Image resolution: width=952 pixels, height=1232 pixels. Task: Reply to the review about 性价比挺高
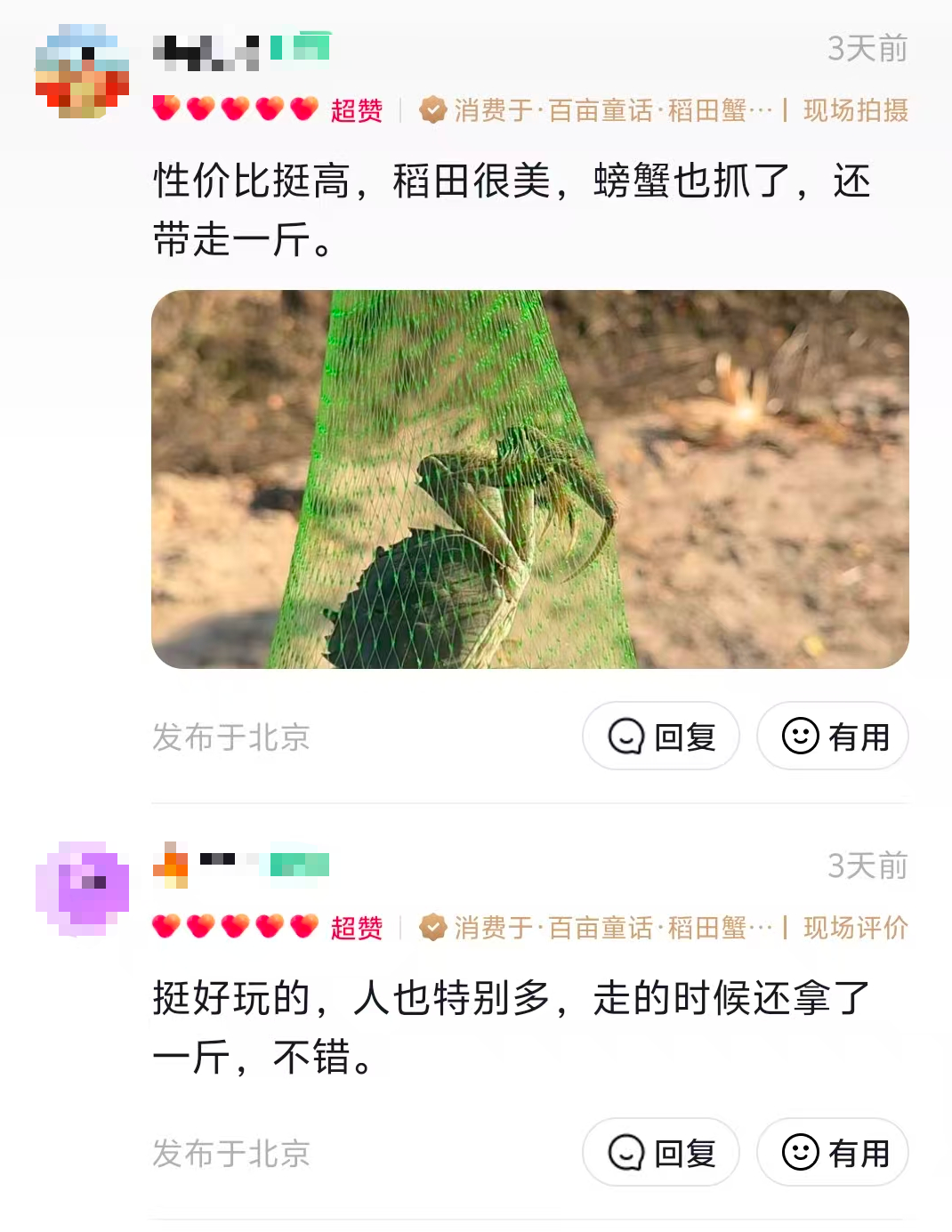coord(661,737)
